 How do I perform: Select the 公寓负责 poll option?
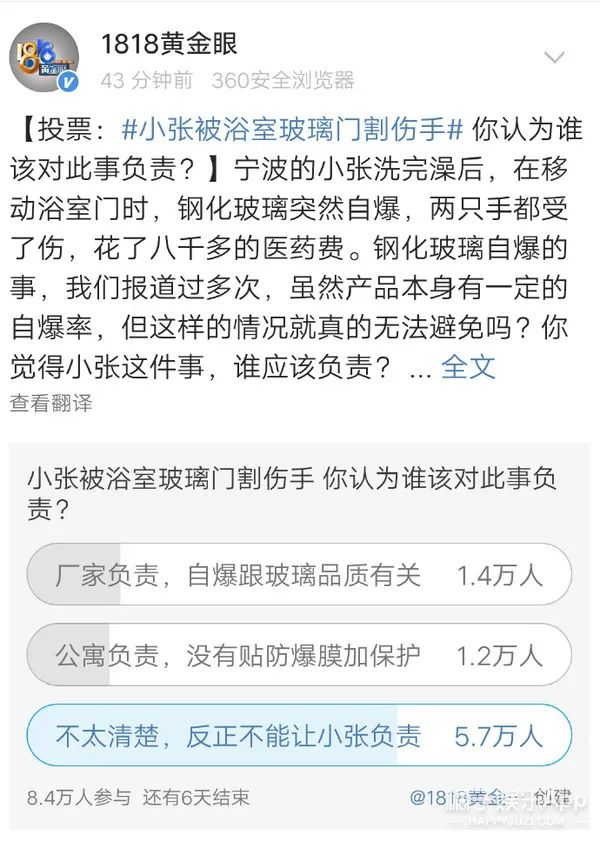[299, 655]
